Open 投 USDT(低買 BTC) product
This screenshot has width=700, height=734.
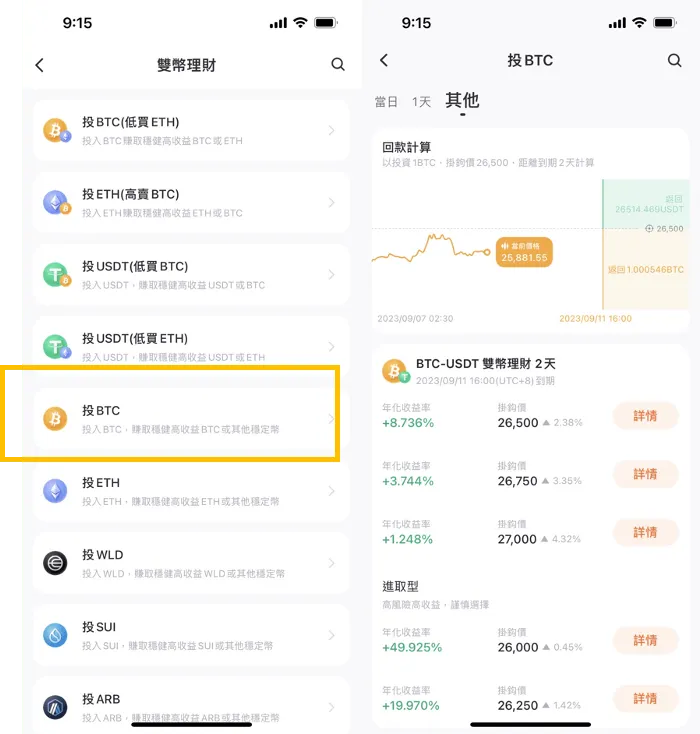192,275
